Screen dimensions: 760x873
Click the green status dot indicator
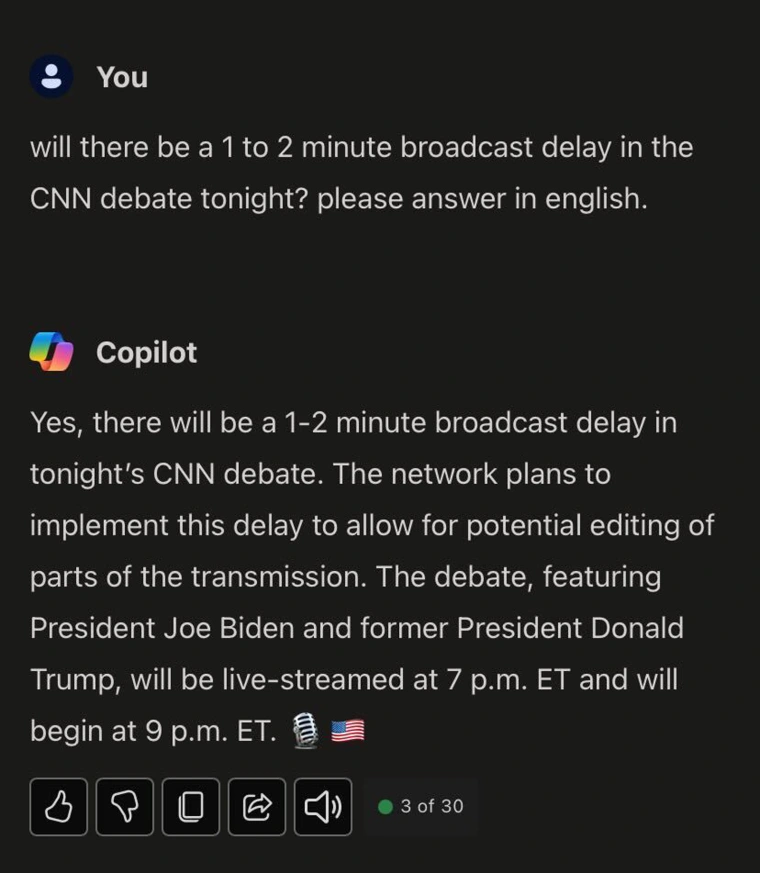tap(384, 806)
